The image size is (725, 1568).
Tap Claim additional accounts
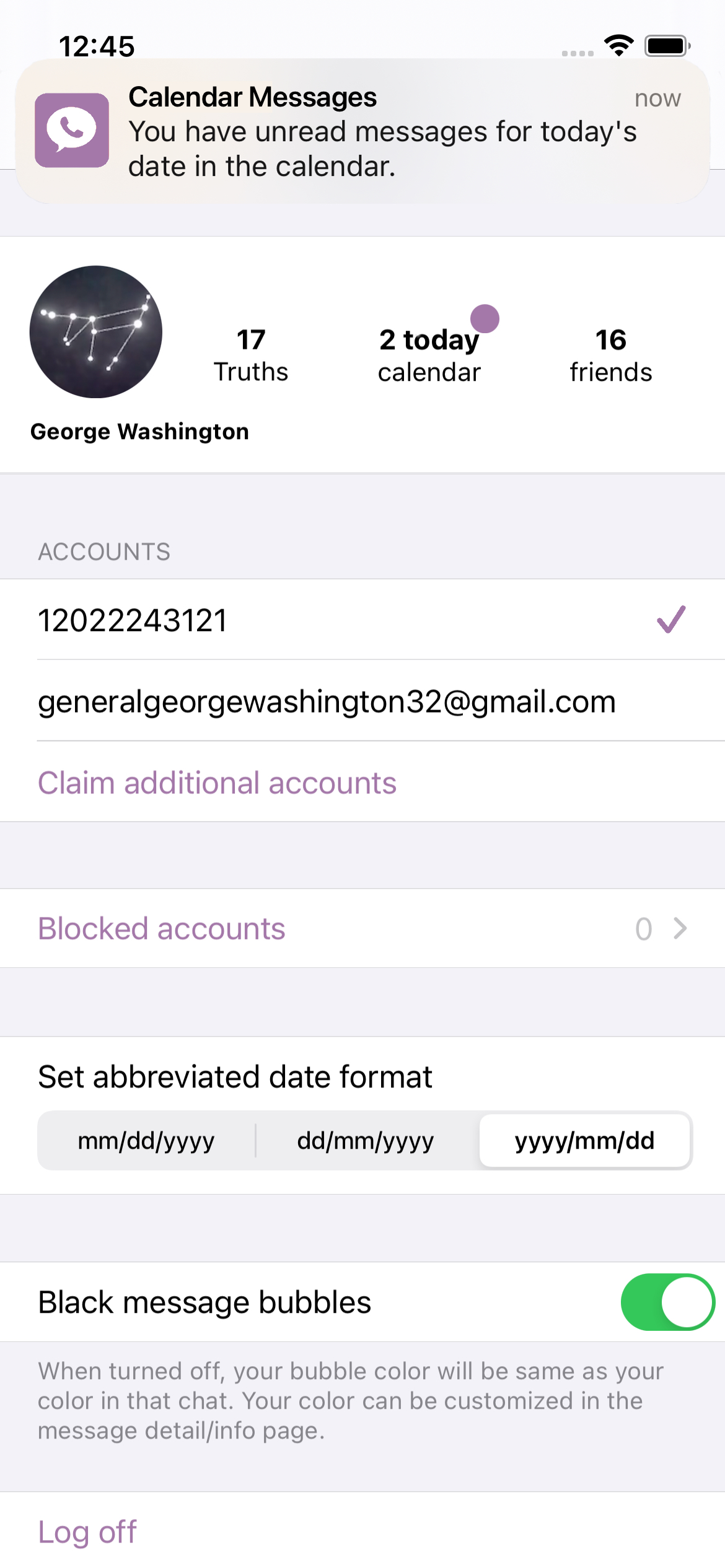(x=217, y=783)
